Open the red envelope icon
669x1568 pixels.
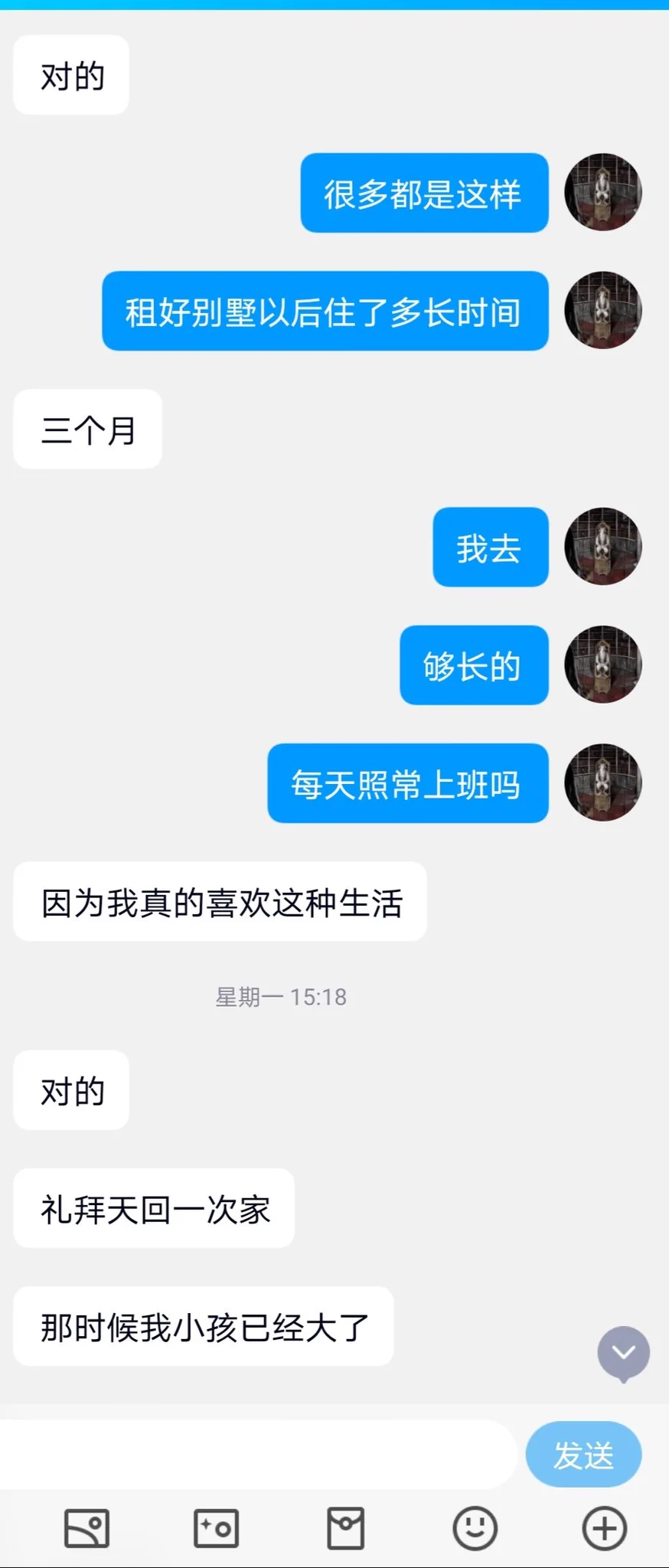(x=345, y=1528)
